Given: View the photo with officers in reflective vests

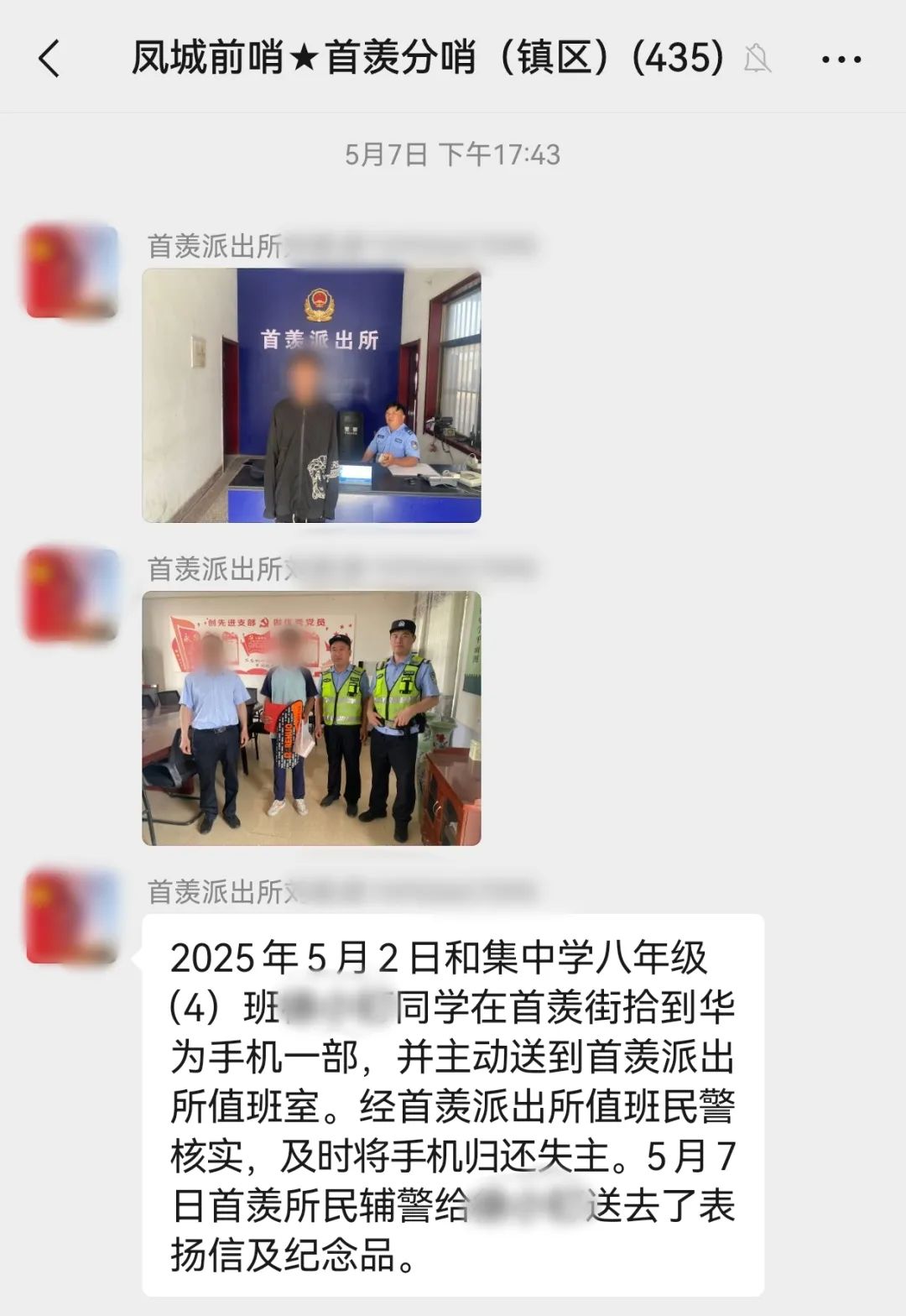Looking at the screenshot, I should (311, 718).
